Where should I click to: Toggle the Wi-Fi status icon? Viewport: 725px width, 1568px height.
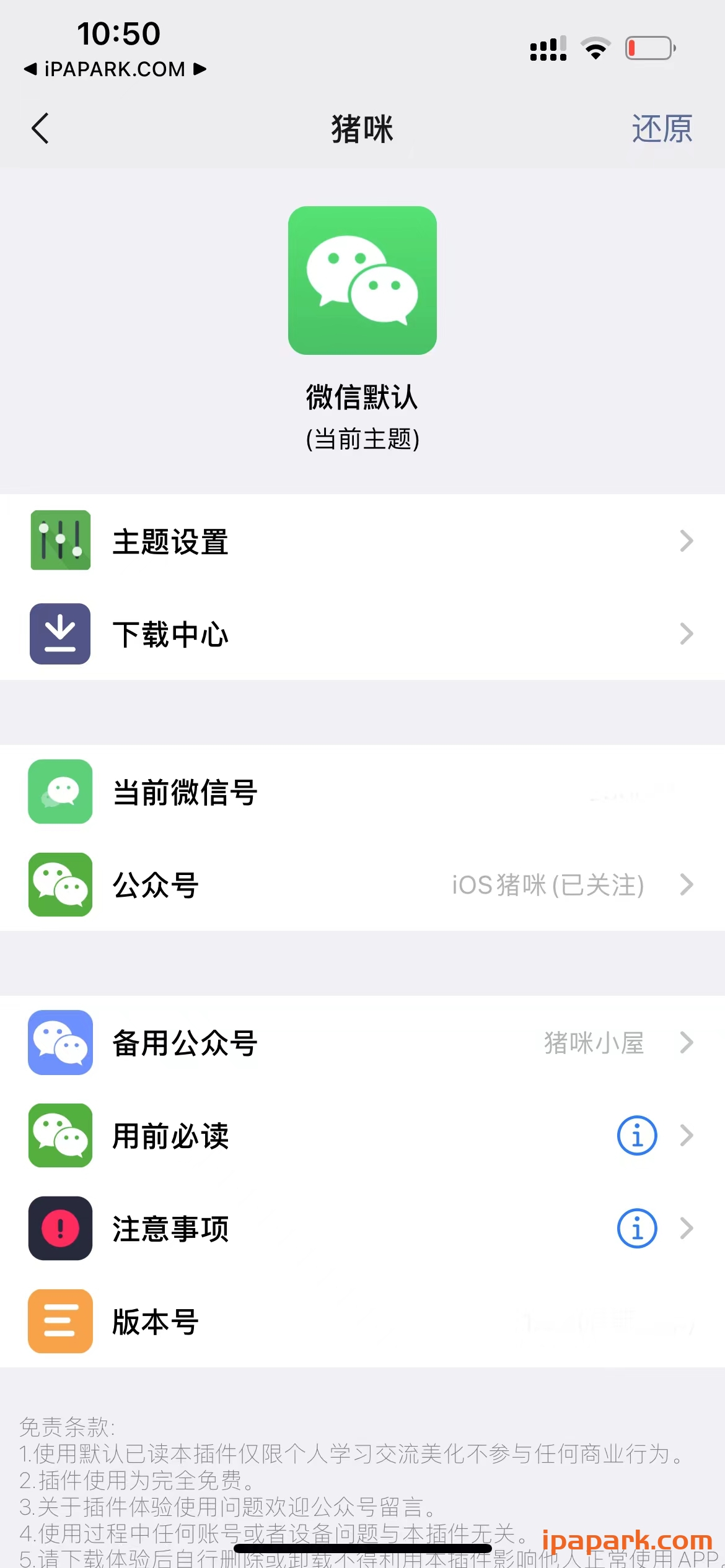596,48
